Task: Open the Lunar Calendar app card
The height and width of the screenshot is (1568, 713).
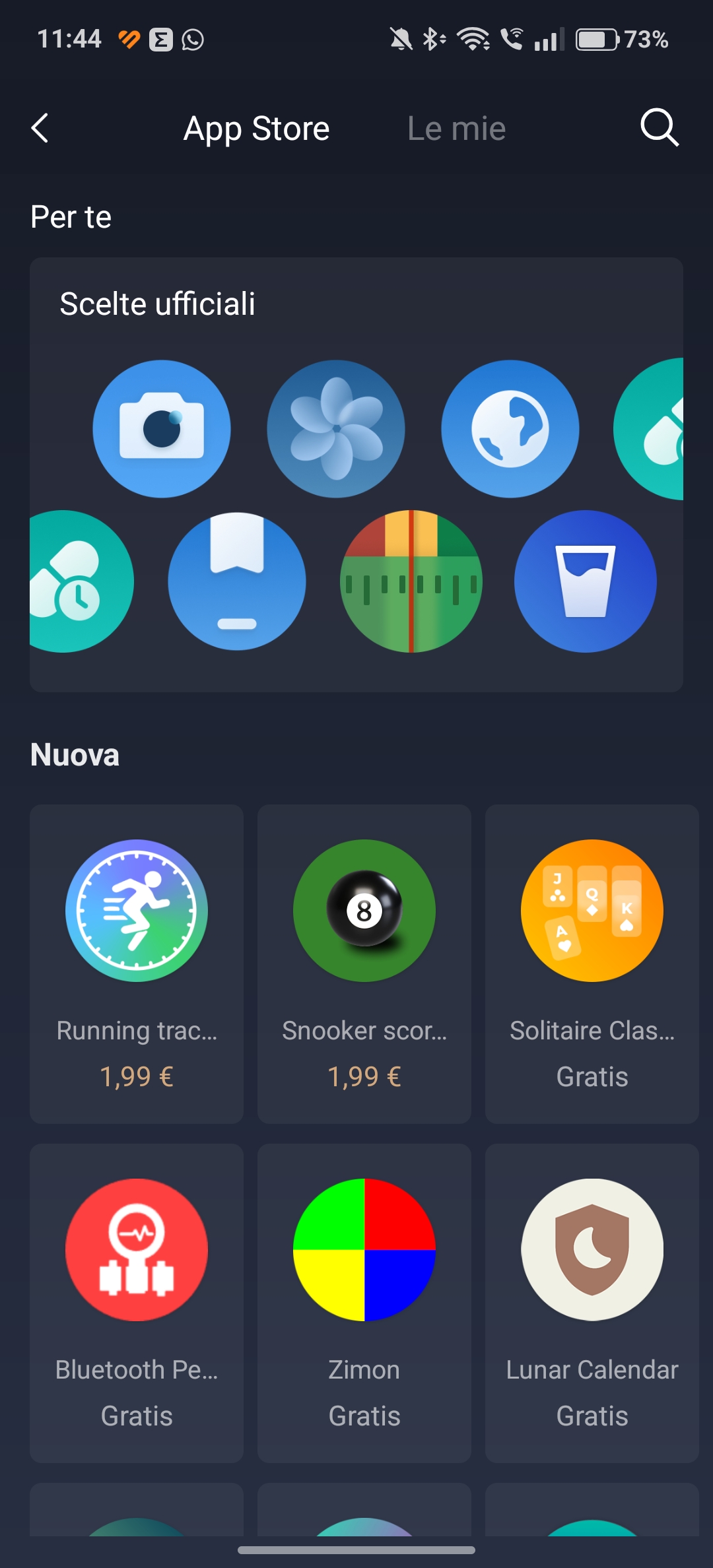Action: click(x=592, y=1303)
